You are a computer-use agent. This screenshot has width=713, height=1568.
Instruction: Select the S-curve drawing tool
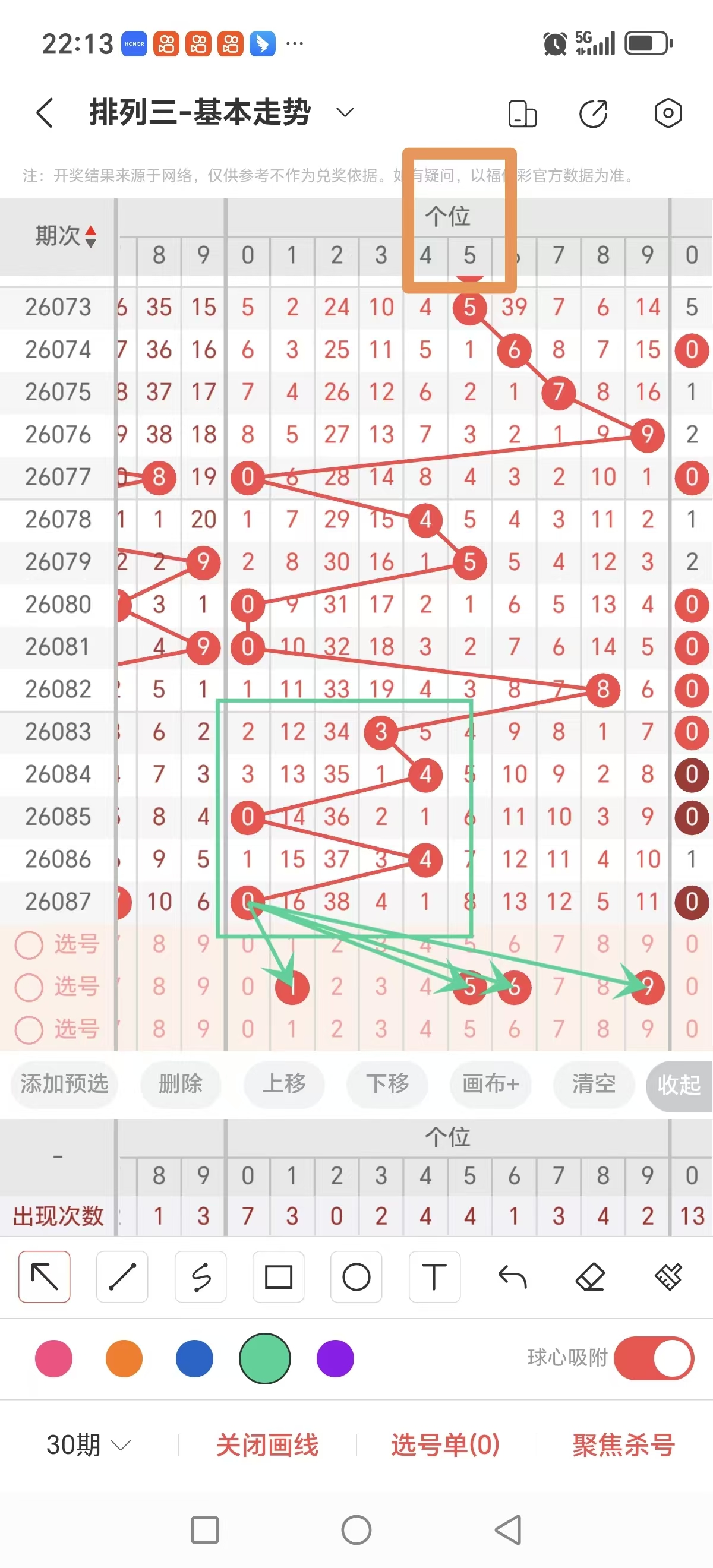coord(201,1277)
